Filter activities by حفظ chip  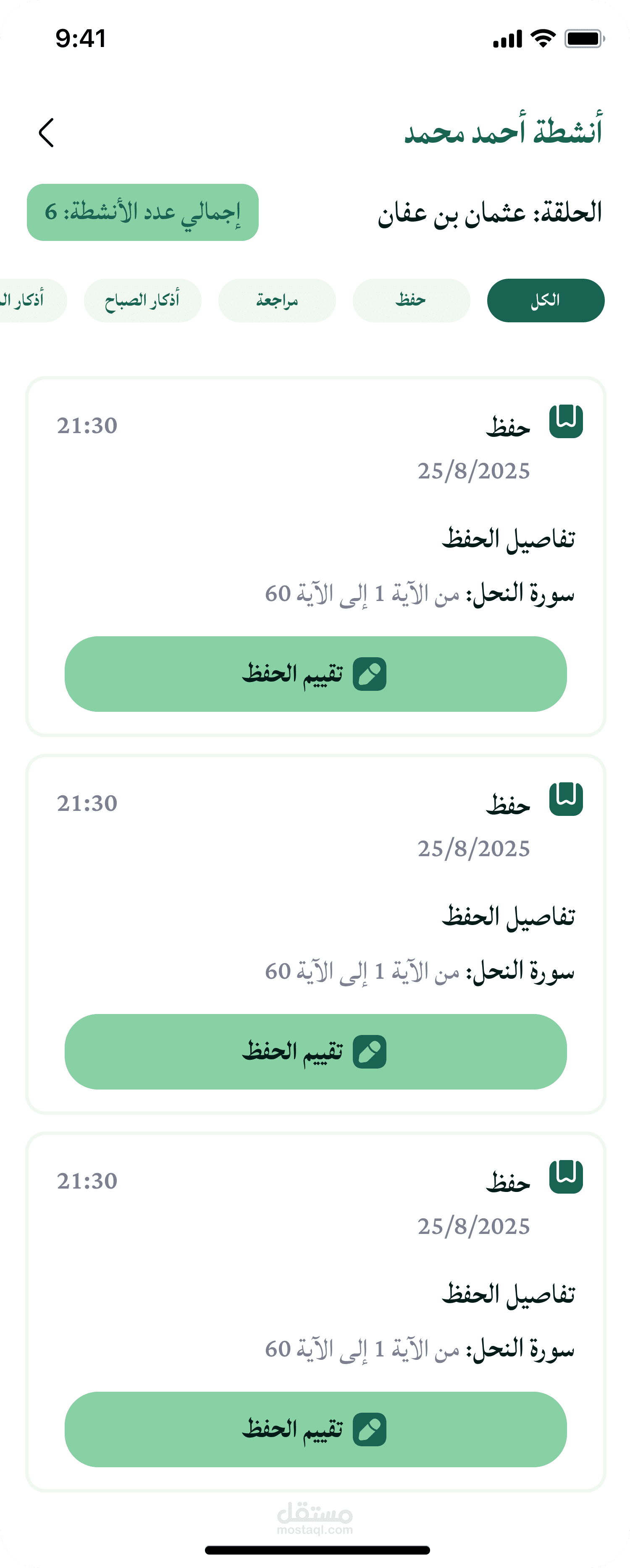pyautogui.click(x=411, y=300)
